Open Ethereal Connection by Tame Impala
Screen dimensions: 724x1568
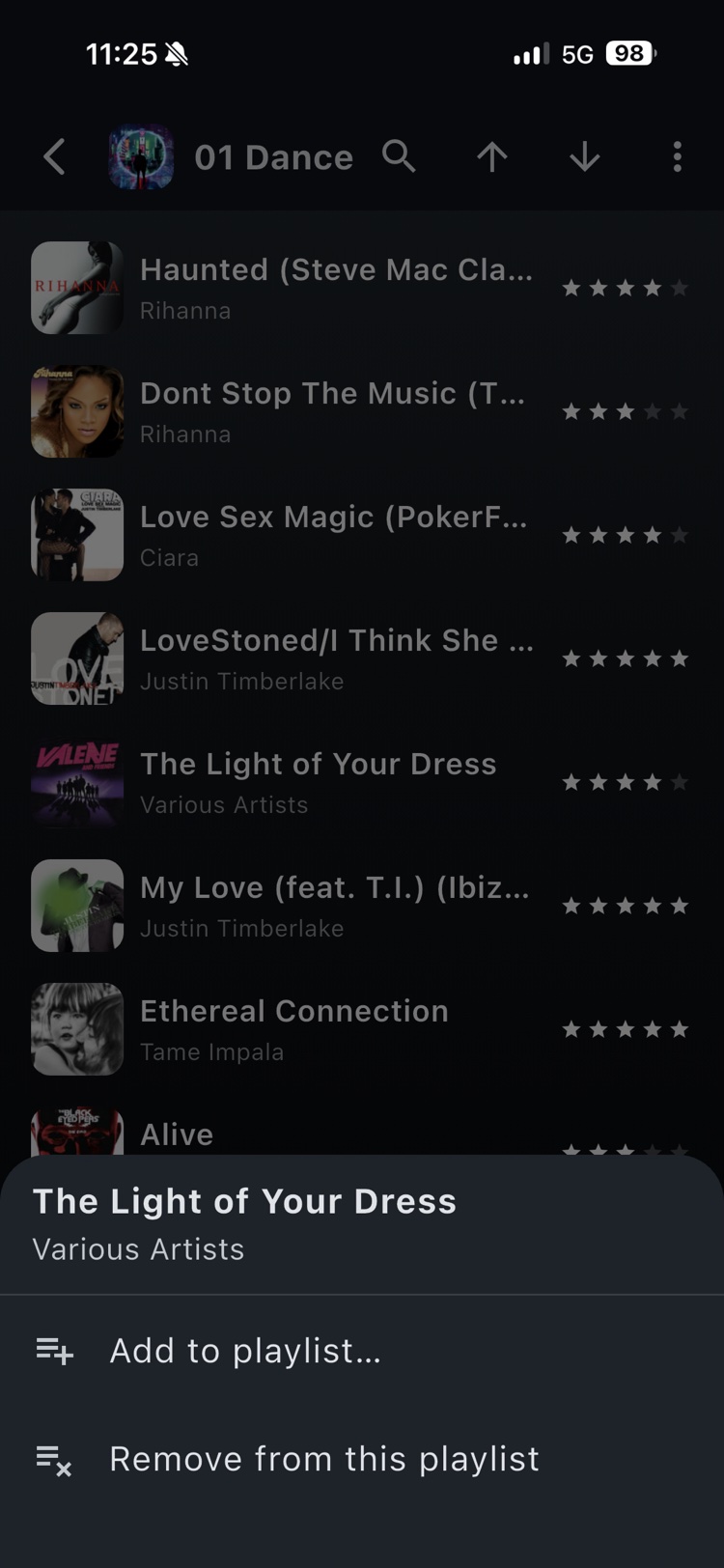tap(362, 1029)
